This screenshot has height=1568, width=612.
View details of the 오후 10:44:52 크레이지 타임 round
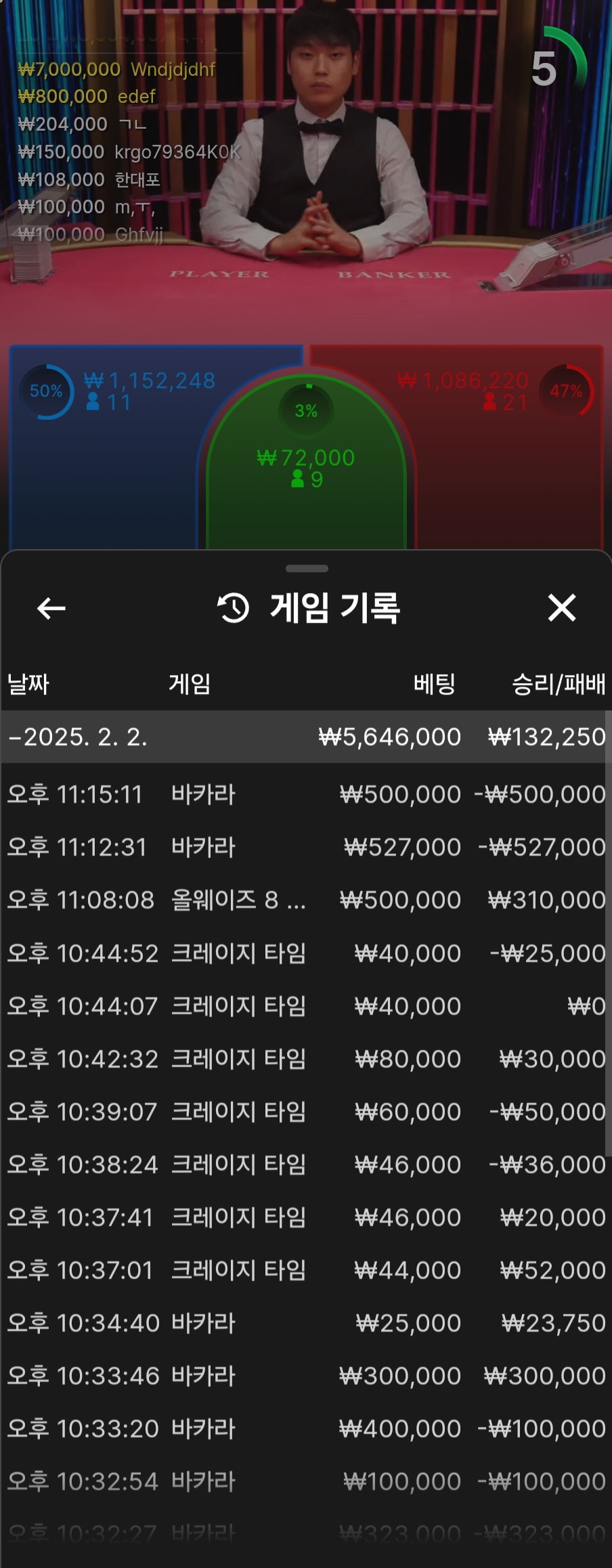(306, 953)
